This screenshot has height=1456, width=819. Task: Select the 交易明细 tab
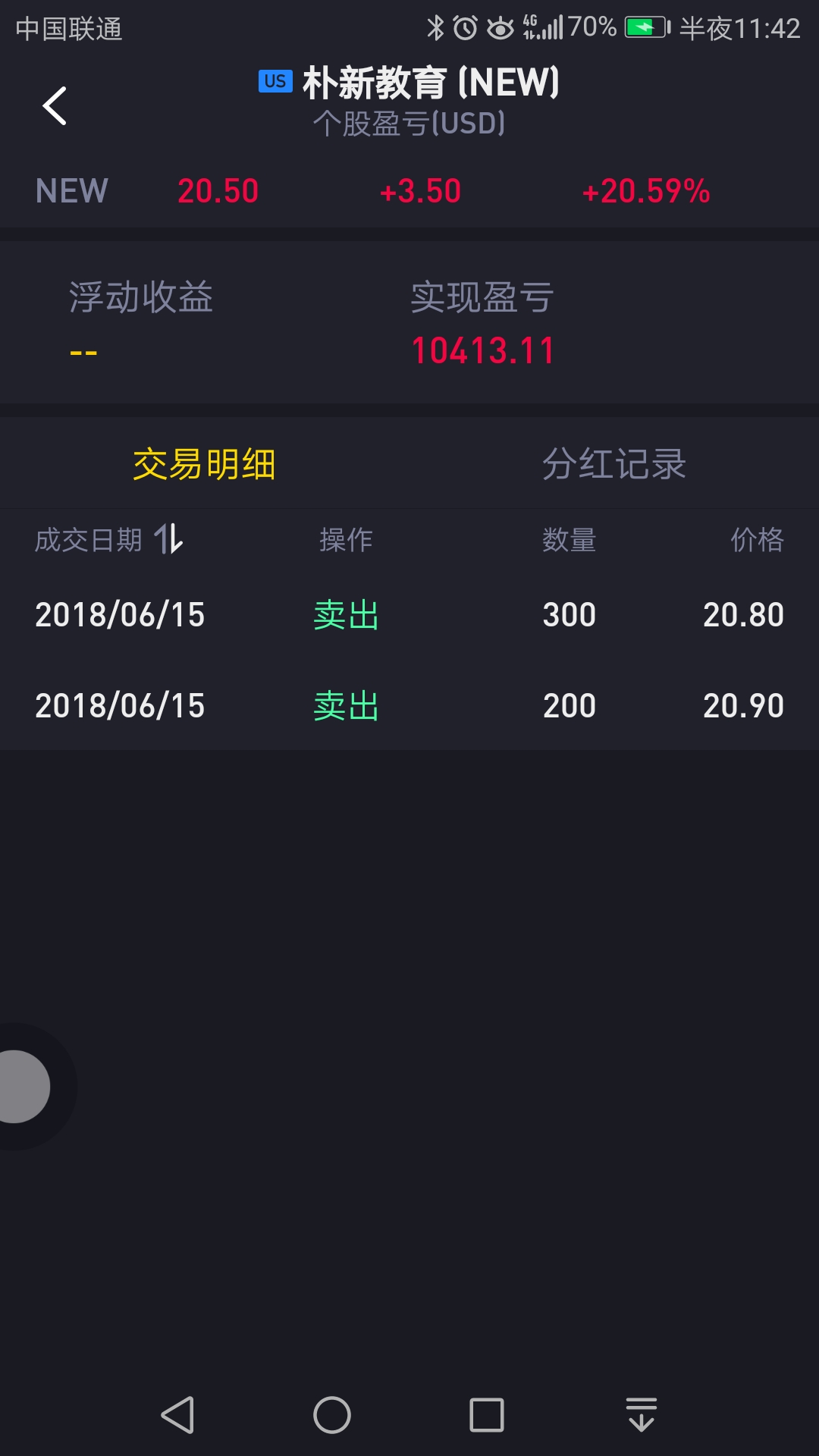(x=204, y=463)
